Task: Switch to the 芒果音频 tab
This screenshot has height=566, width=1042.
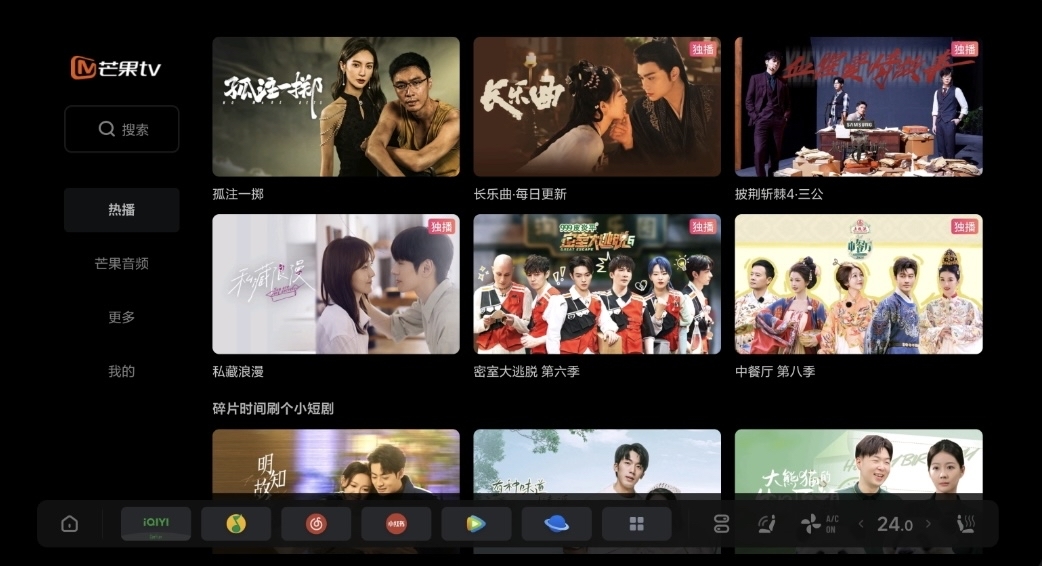Action: (122, 264)
